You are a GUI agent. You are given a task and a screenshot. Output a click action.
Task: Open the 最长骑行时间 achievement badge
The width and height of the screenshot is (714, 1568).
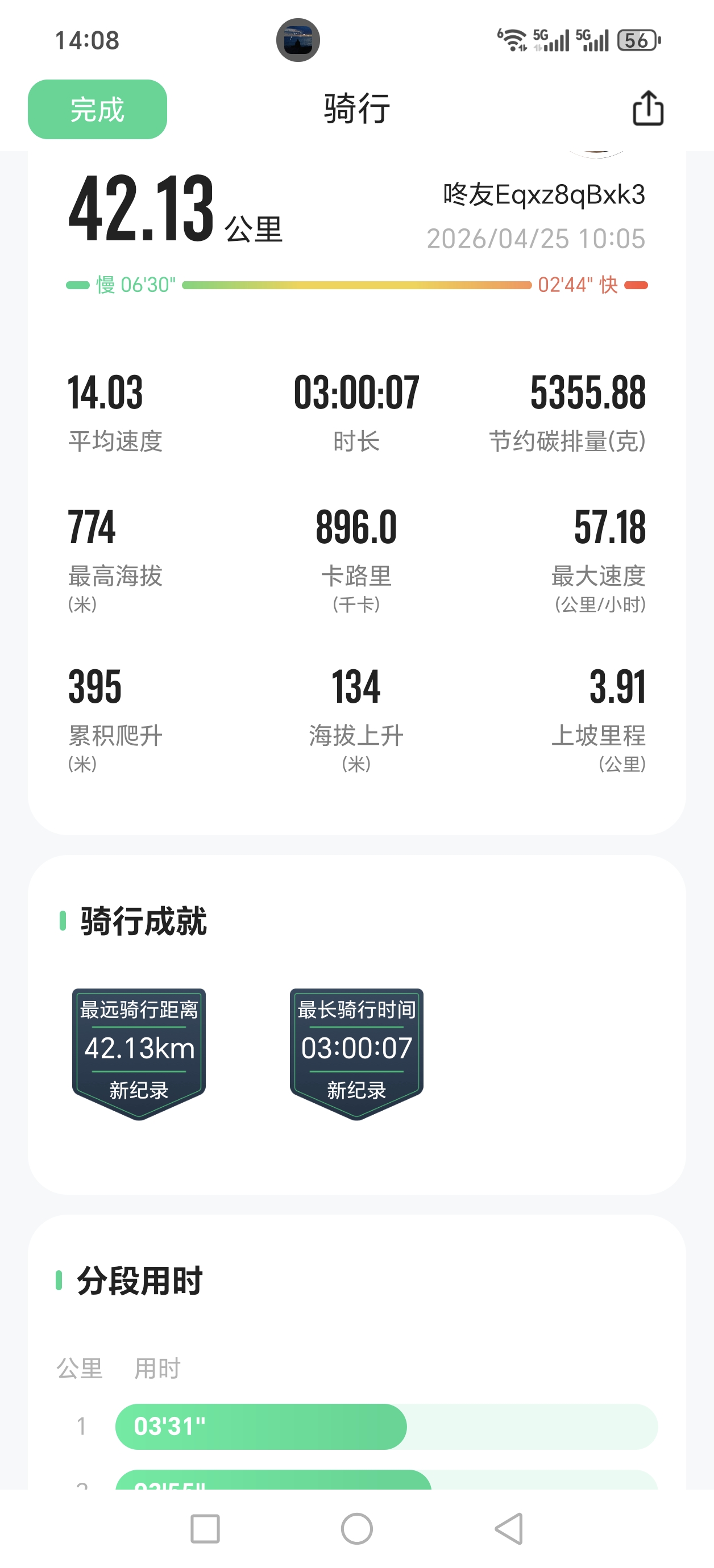tap(356, 1052)
